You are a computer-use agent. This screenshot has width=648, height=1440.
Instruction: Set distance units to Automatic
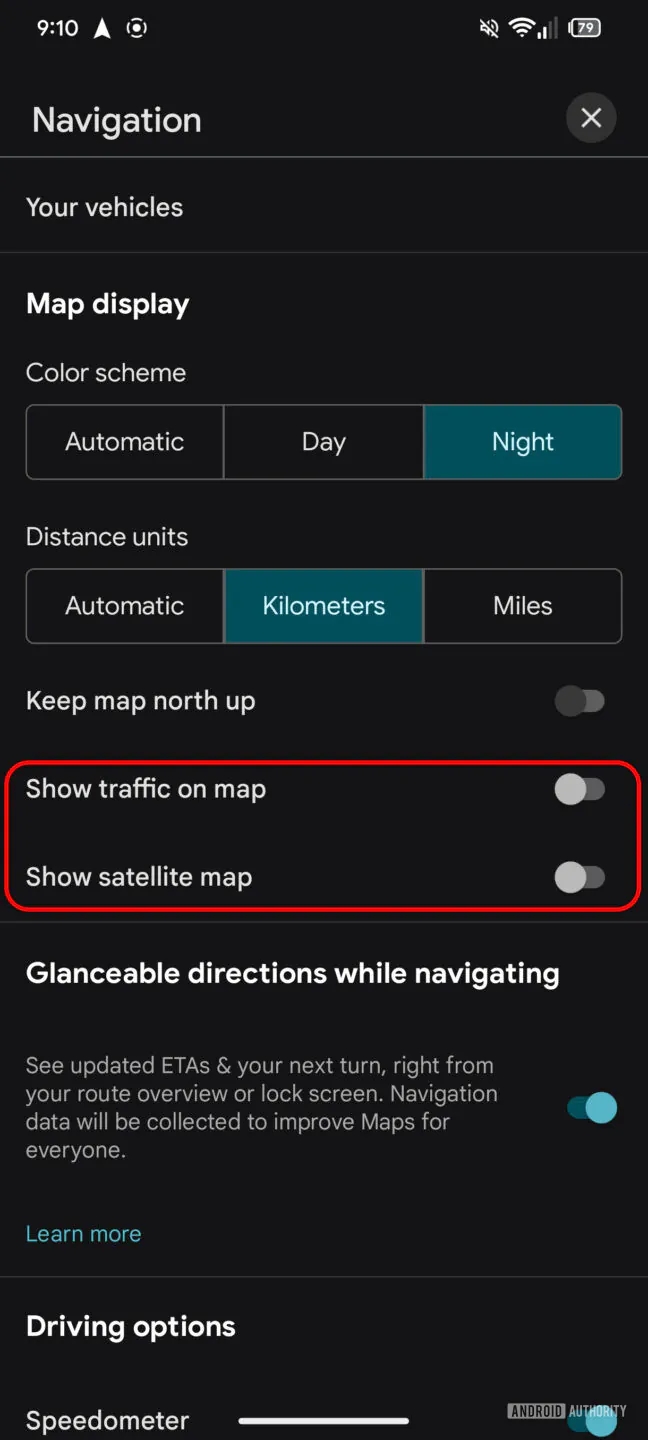pyautogui.click(x=125, y=606)
